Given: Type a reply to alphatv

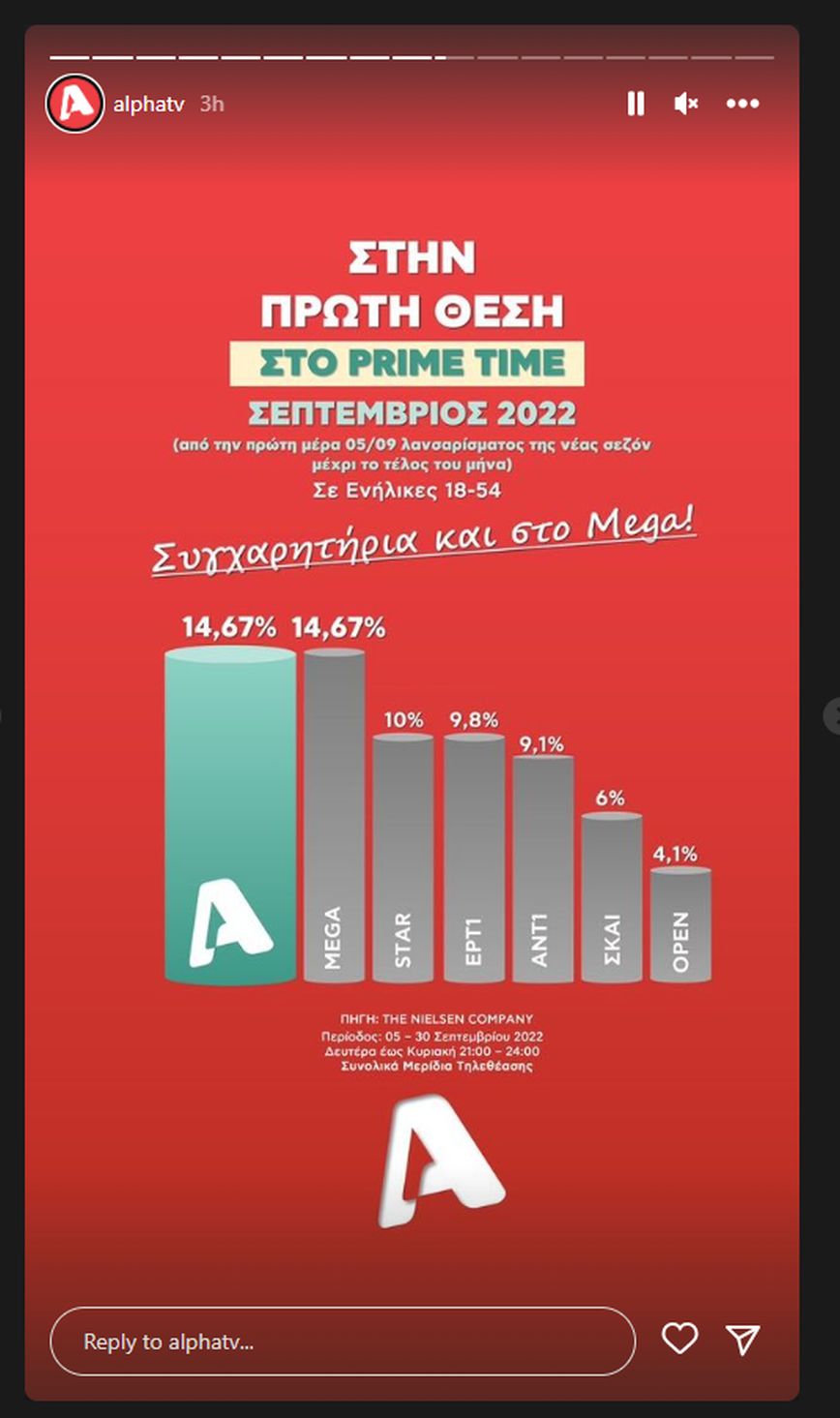Looking at the screenshot, I should (343, 1342).
